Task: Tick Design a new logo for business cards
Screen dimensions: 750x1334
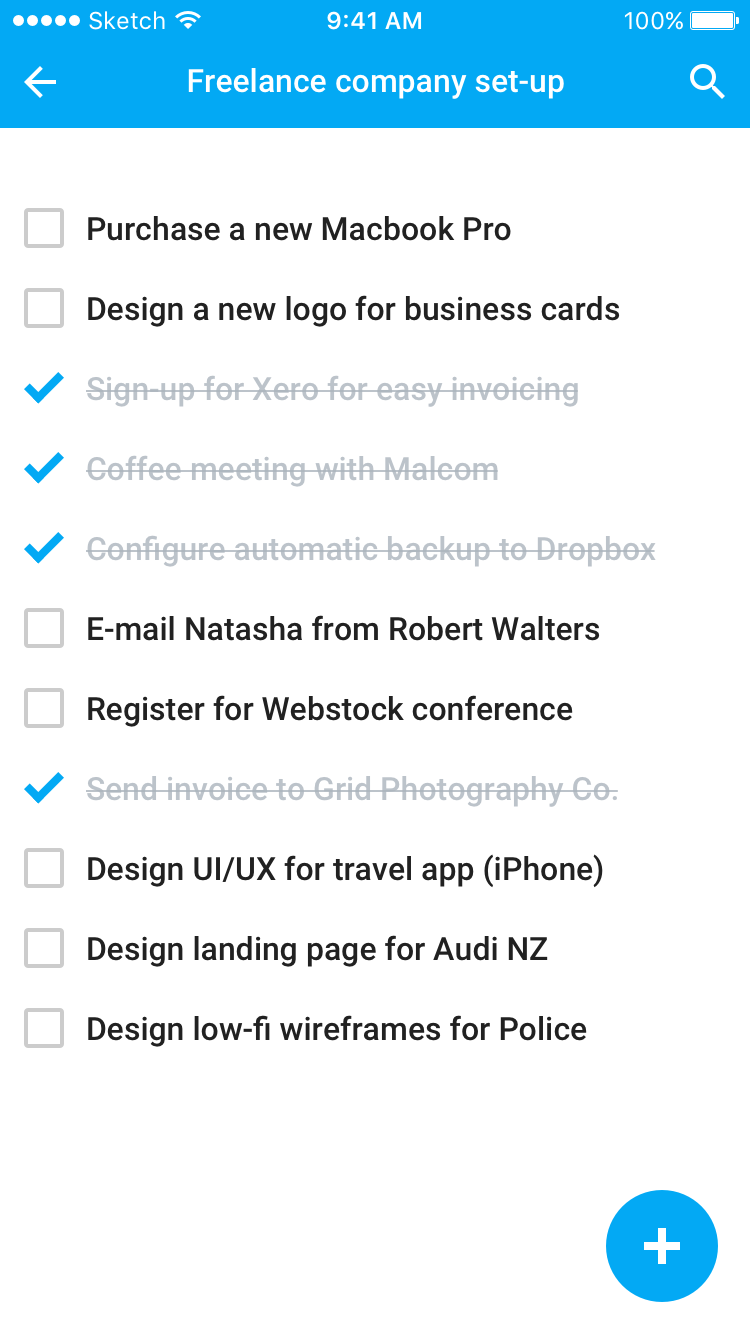Action: pos(44,309)
